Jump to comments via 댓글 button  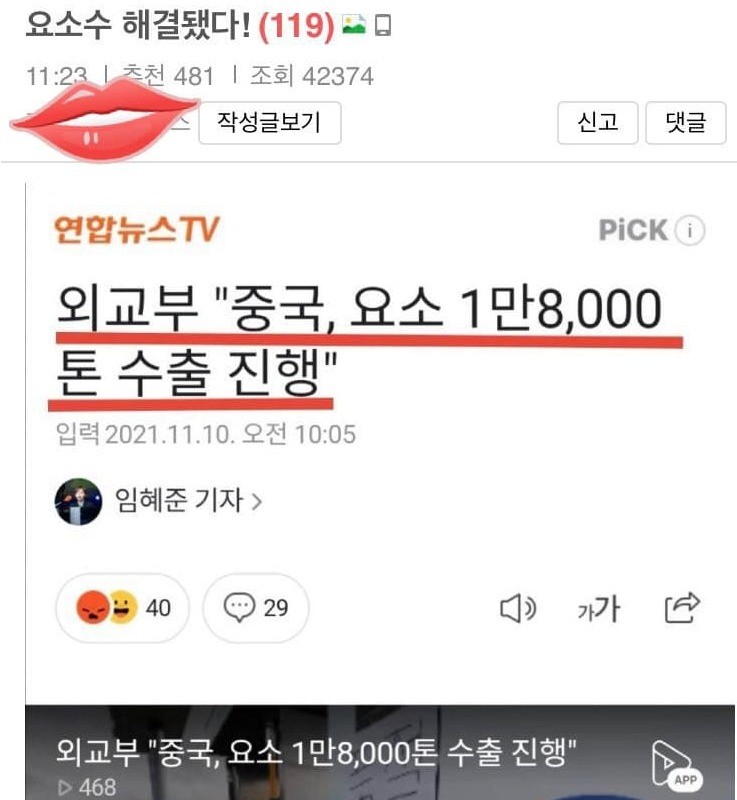click(x=685, y=123)
